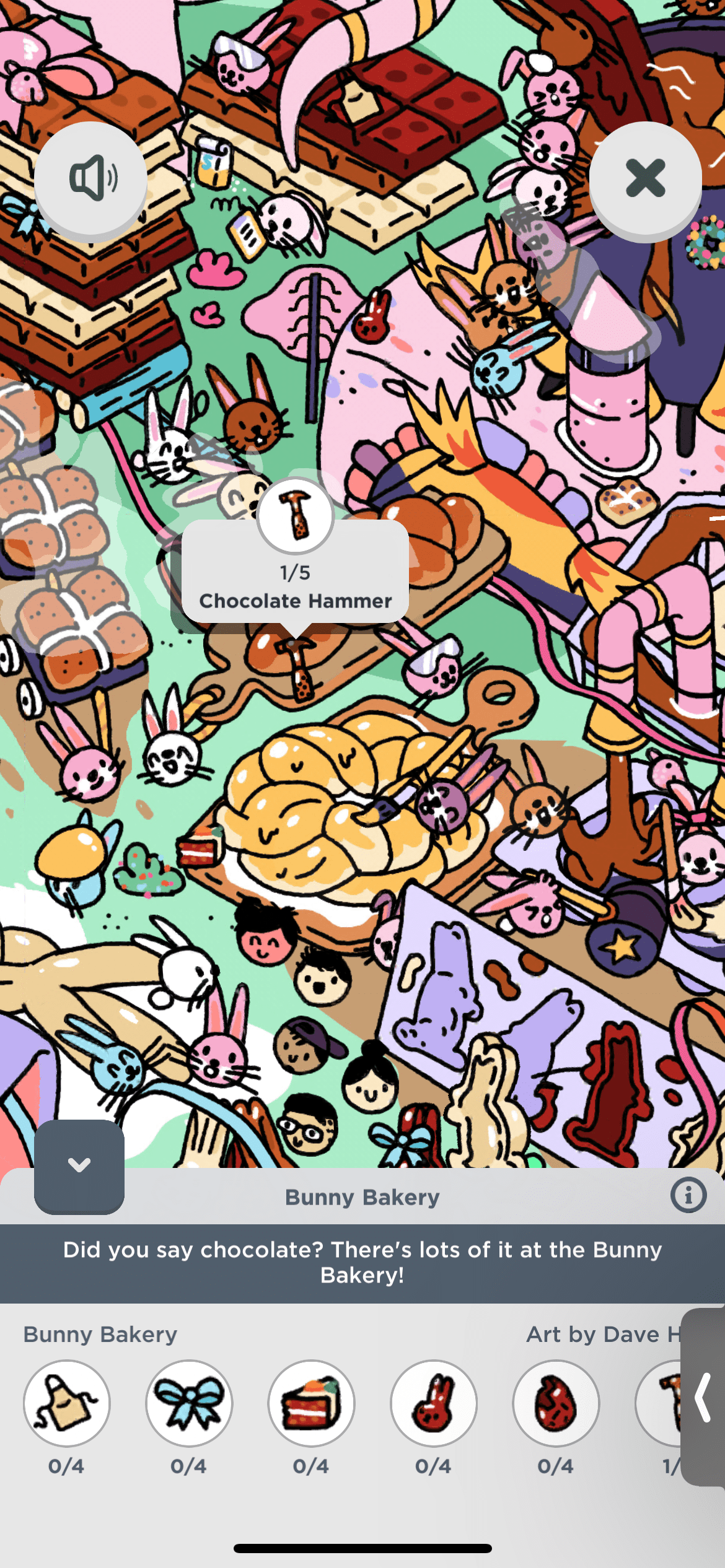Mute the game sound
Viewport: 725px width, 1568px height.
pos(90,178)
